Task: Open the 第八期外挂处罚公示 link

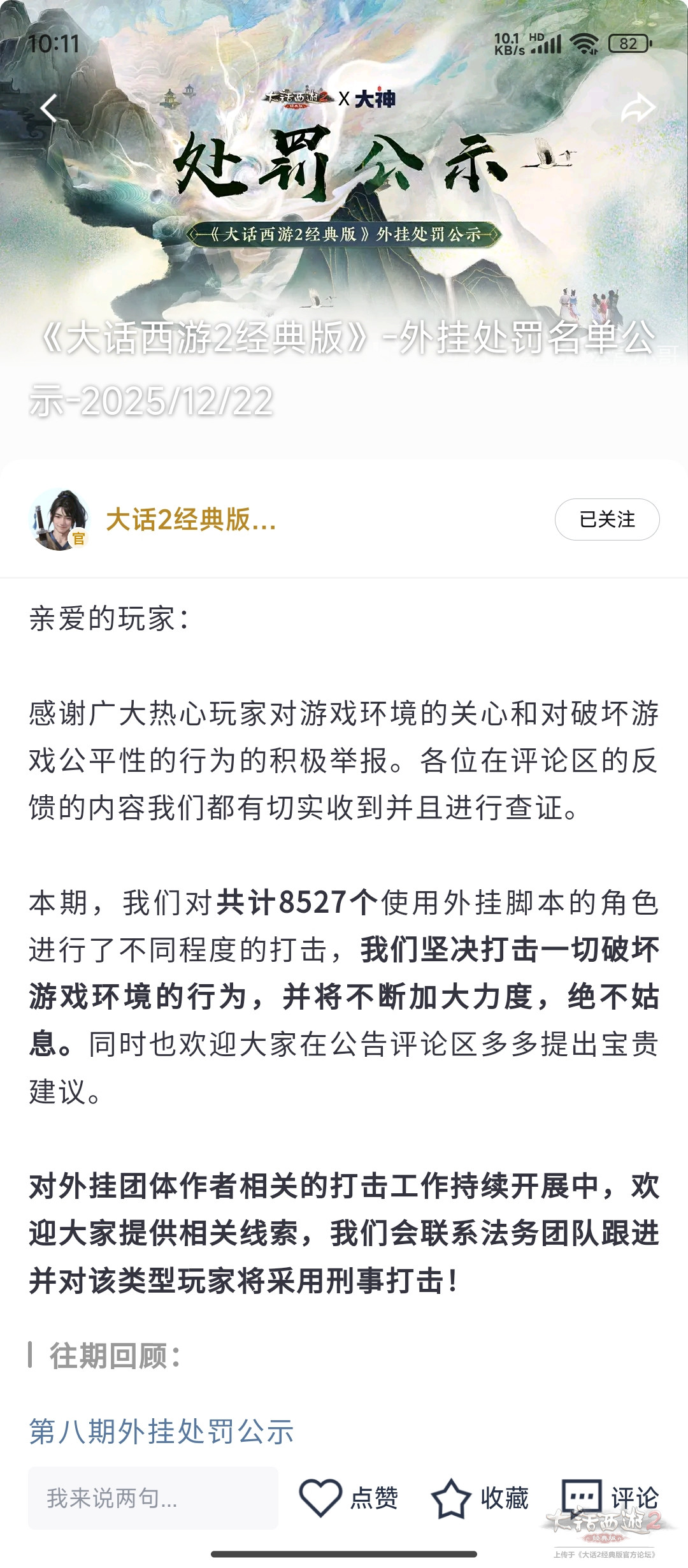Action: pos(161,1431)
